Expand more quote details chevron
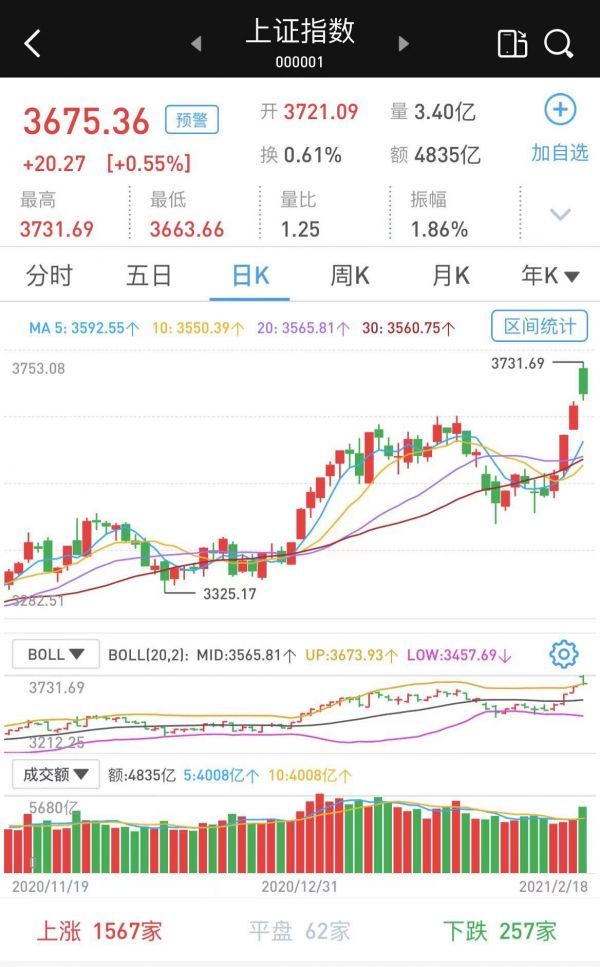The width and height of the screenshot is (600, 967). tap(560, 214)
